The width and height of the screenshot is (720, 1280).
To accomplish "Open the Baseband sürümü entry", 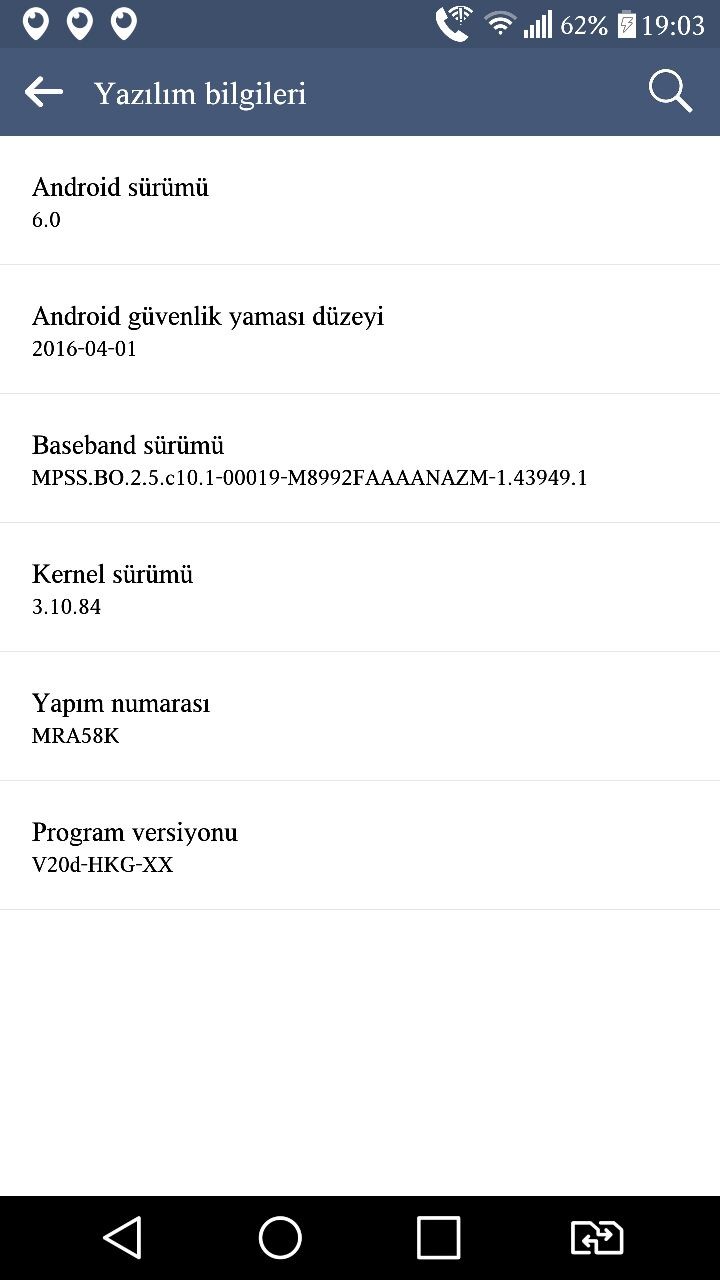I will tap(360, 459).
